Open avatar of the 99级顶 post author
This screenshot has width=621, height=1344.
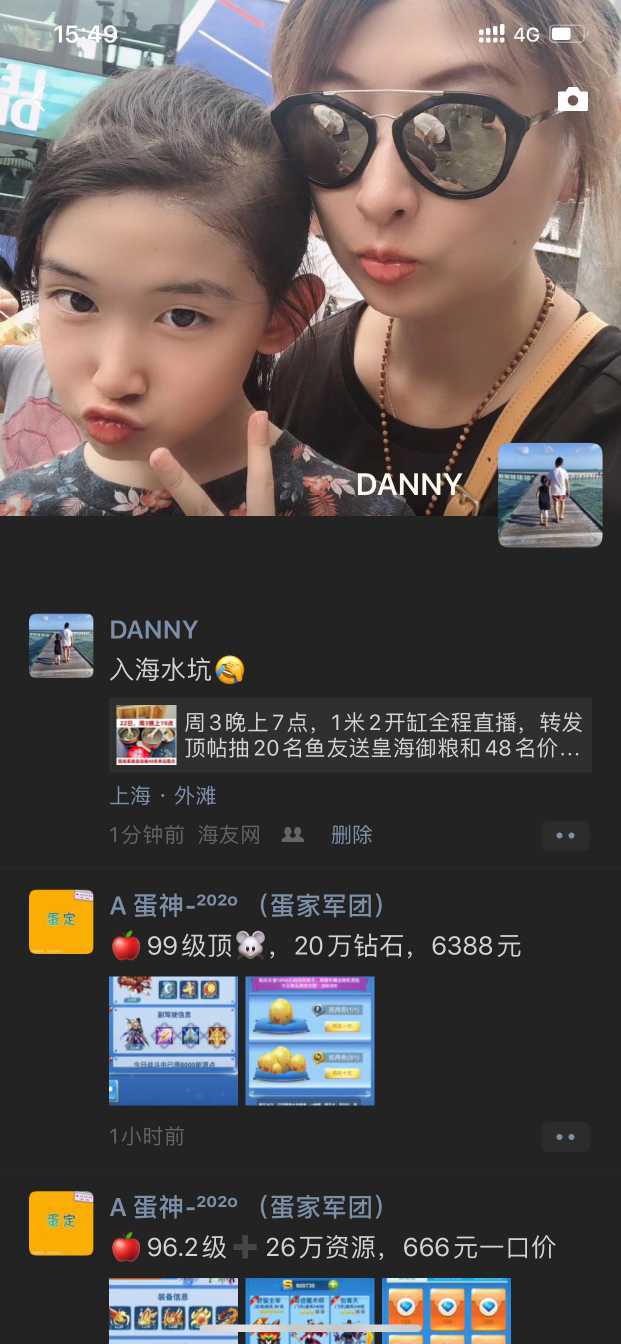pos(61,921)
